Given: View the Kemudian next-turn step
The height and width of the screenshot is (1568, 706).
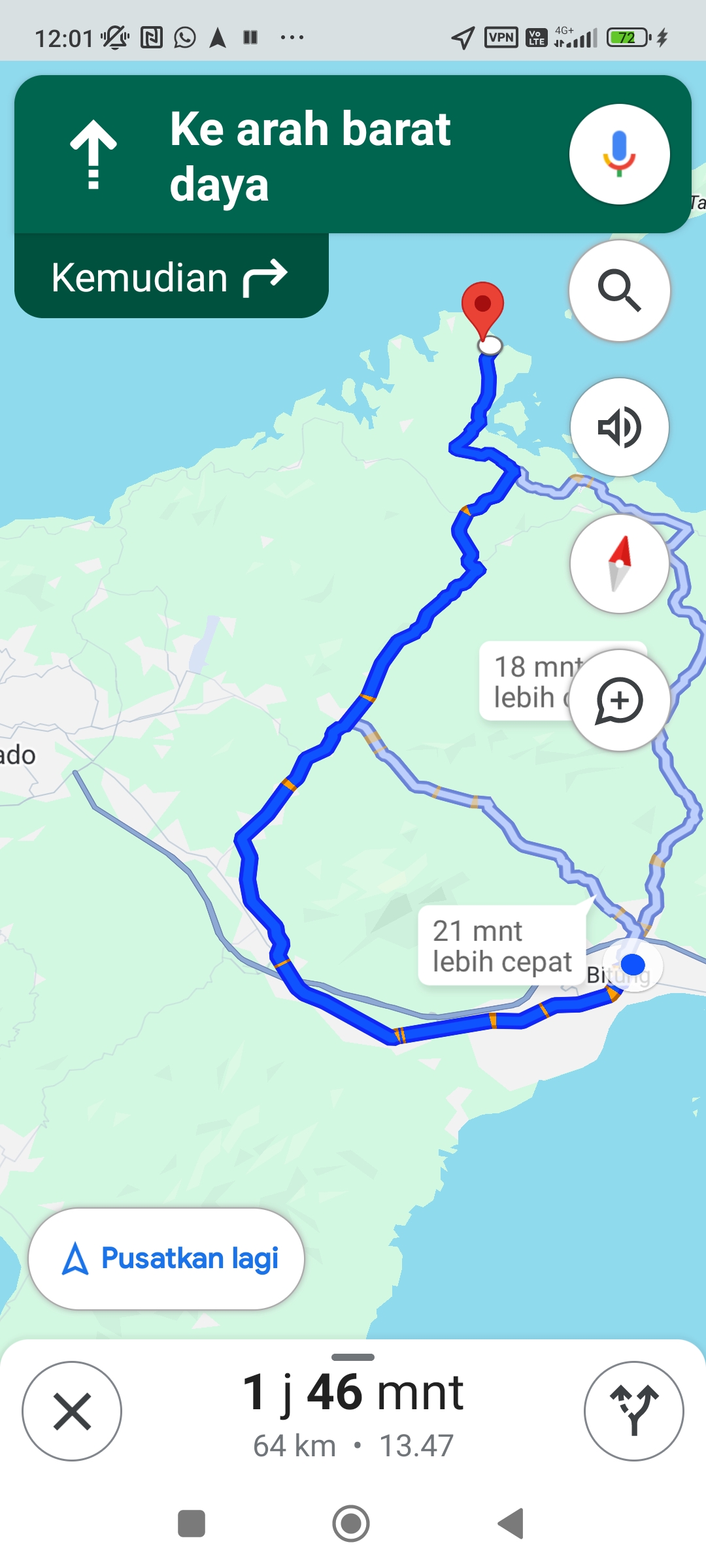Looking at the screenshot, I should (x=171, y=277).
